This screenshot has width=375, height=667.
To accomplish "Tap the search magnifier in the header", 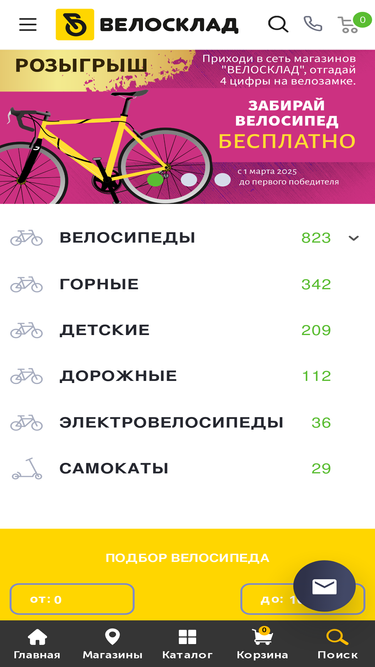I will click(278, 24).
